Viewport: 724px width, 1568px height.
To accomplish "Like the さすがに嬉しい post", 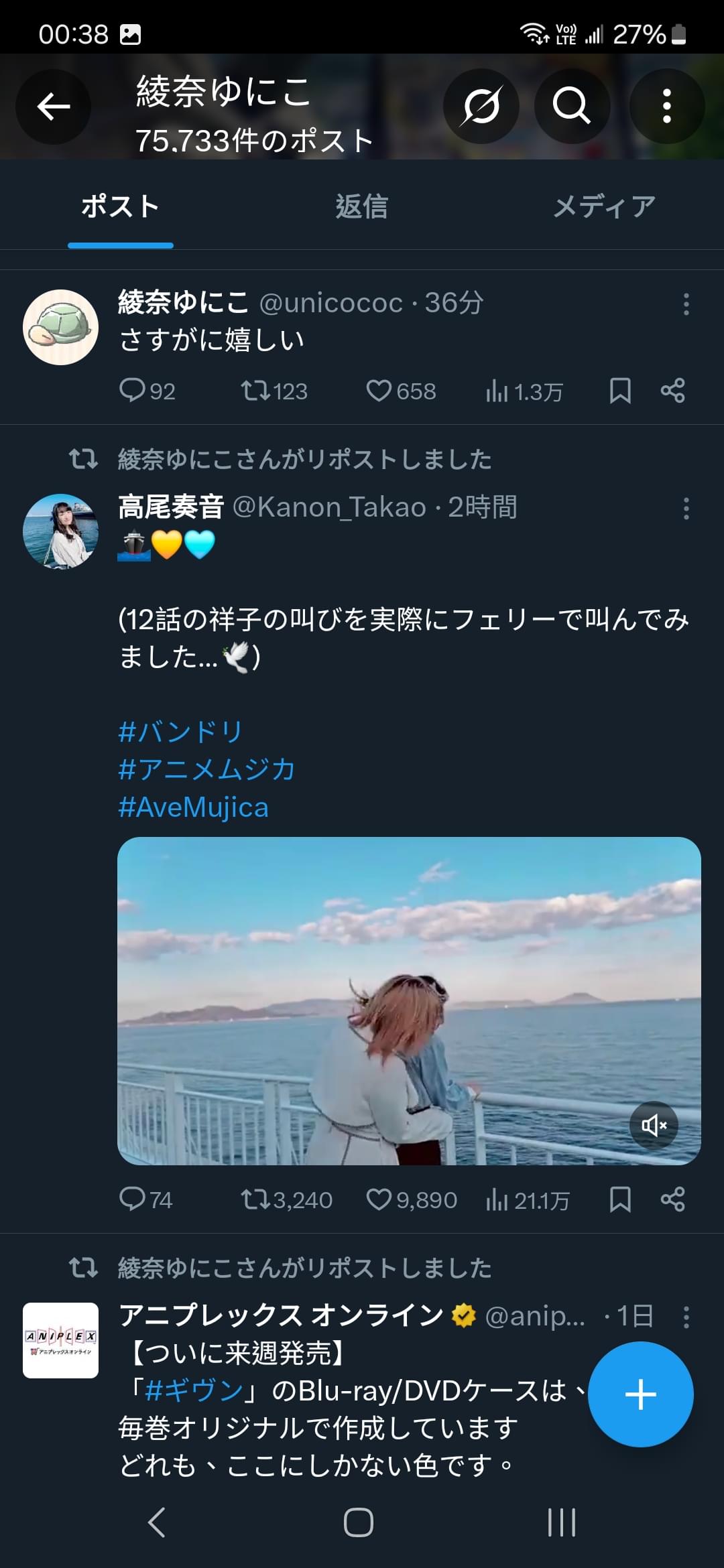I will 401,391.
